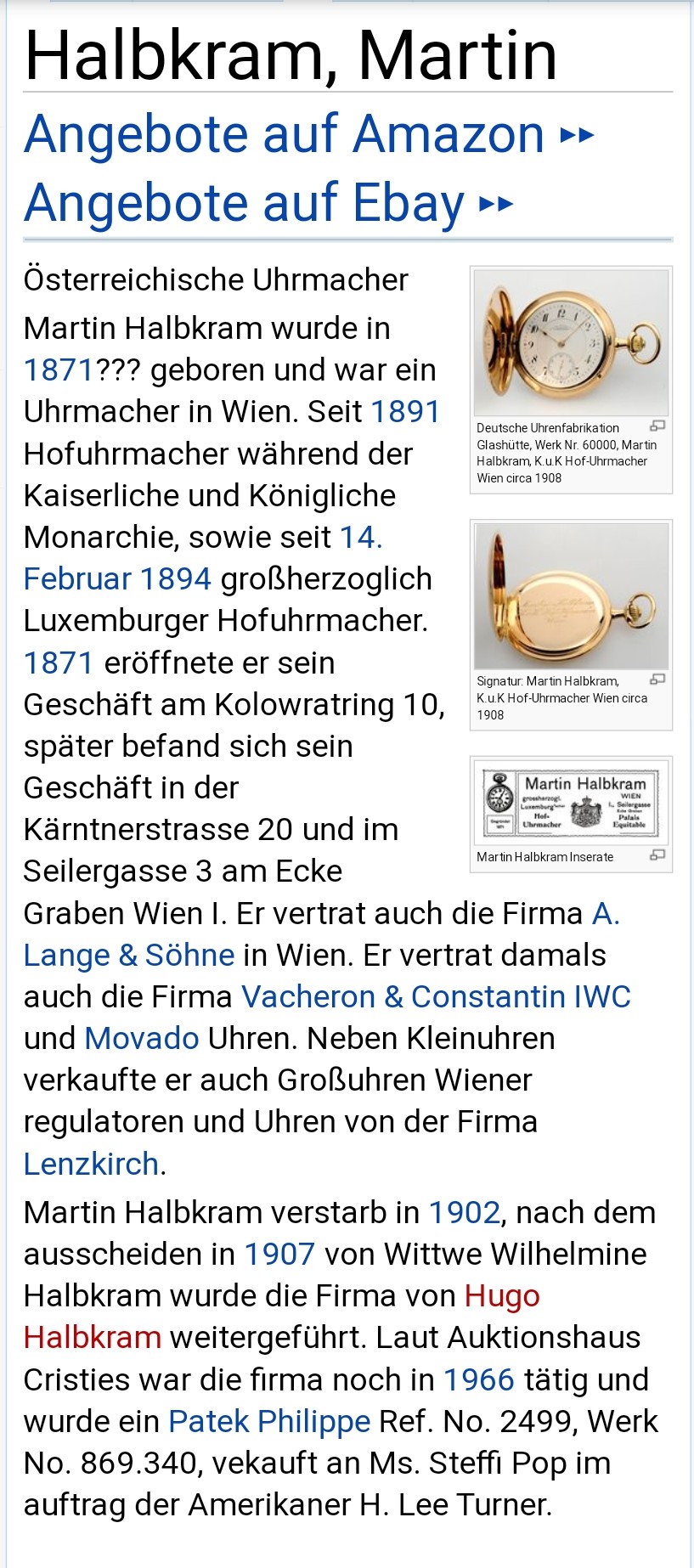Click the double-arrow icon after Angebote auf Amazon
This screenshot has width=694, height=1568.
577,134
